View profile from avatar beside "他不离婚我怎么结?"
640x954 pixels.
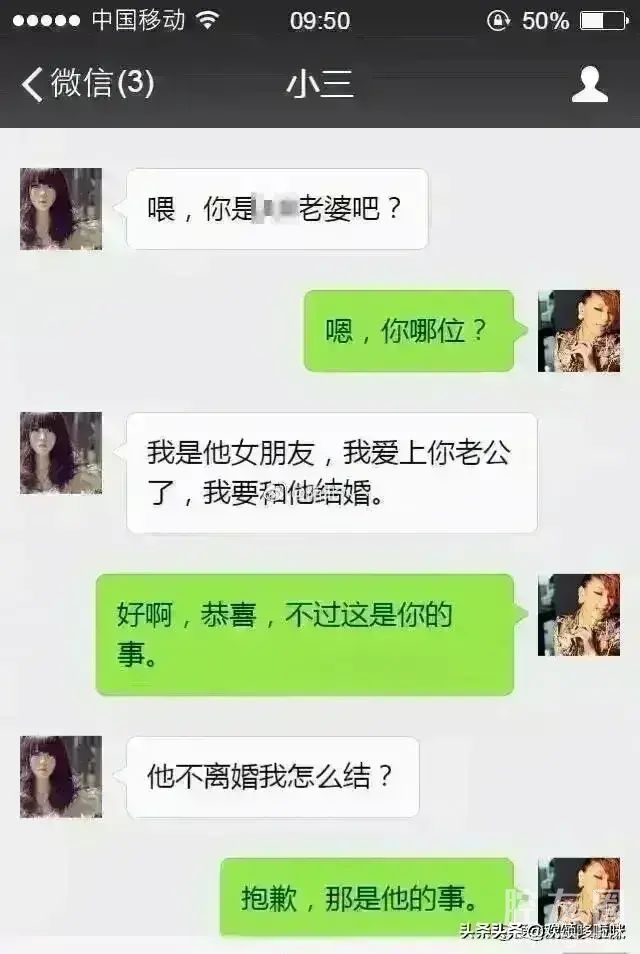(61, 777)
